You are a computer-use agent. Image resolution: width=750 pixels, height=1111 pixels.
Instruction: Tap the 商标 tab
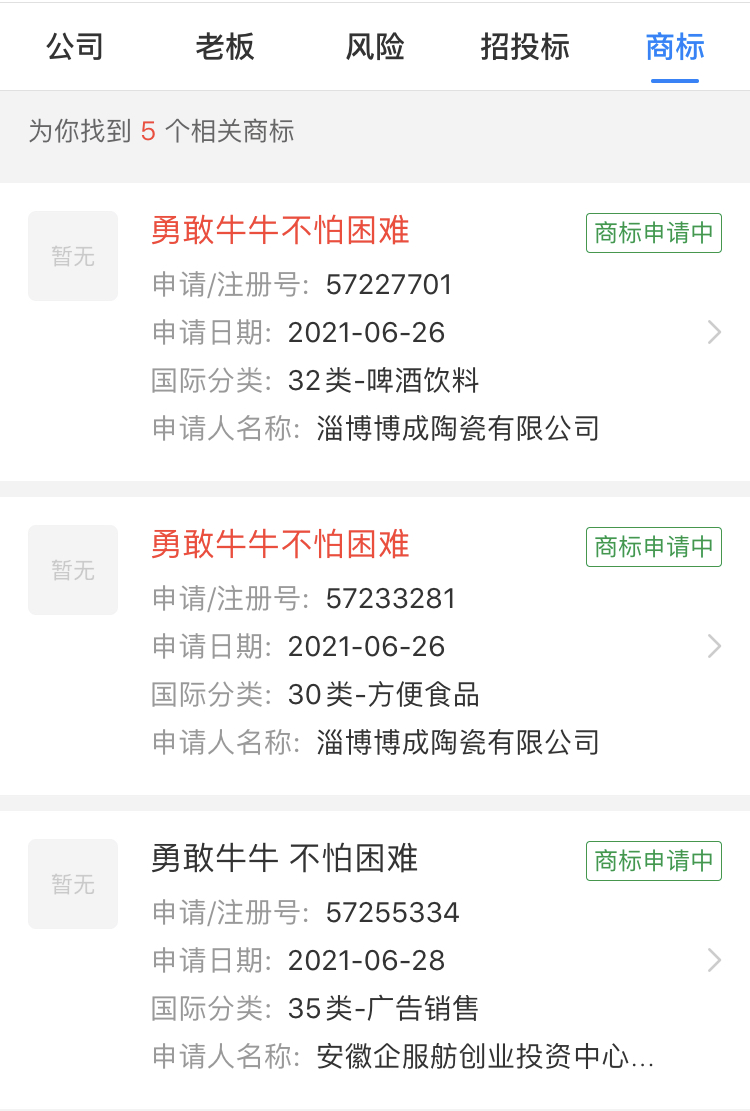[x=675, y=46]
